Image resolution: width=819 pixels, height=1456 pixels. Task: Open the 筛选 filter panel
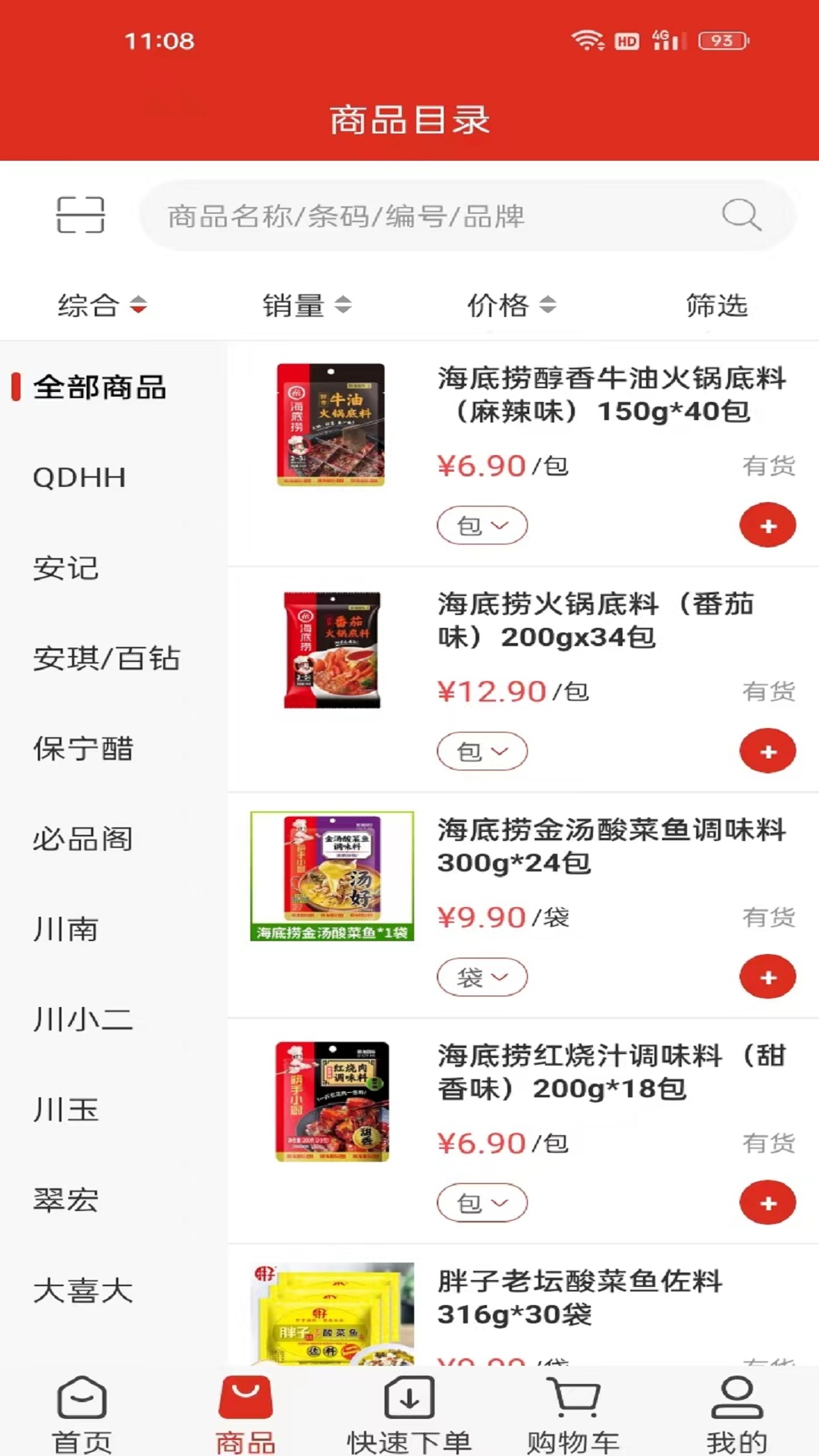717,306
